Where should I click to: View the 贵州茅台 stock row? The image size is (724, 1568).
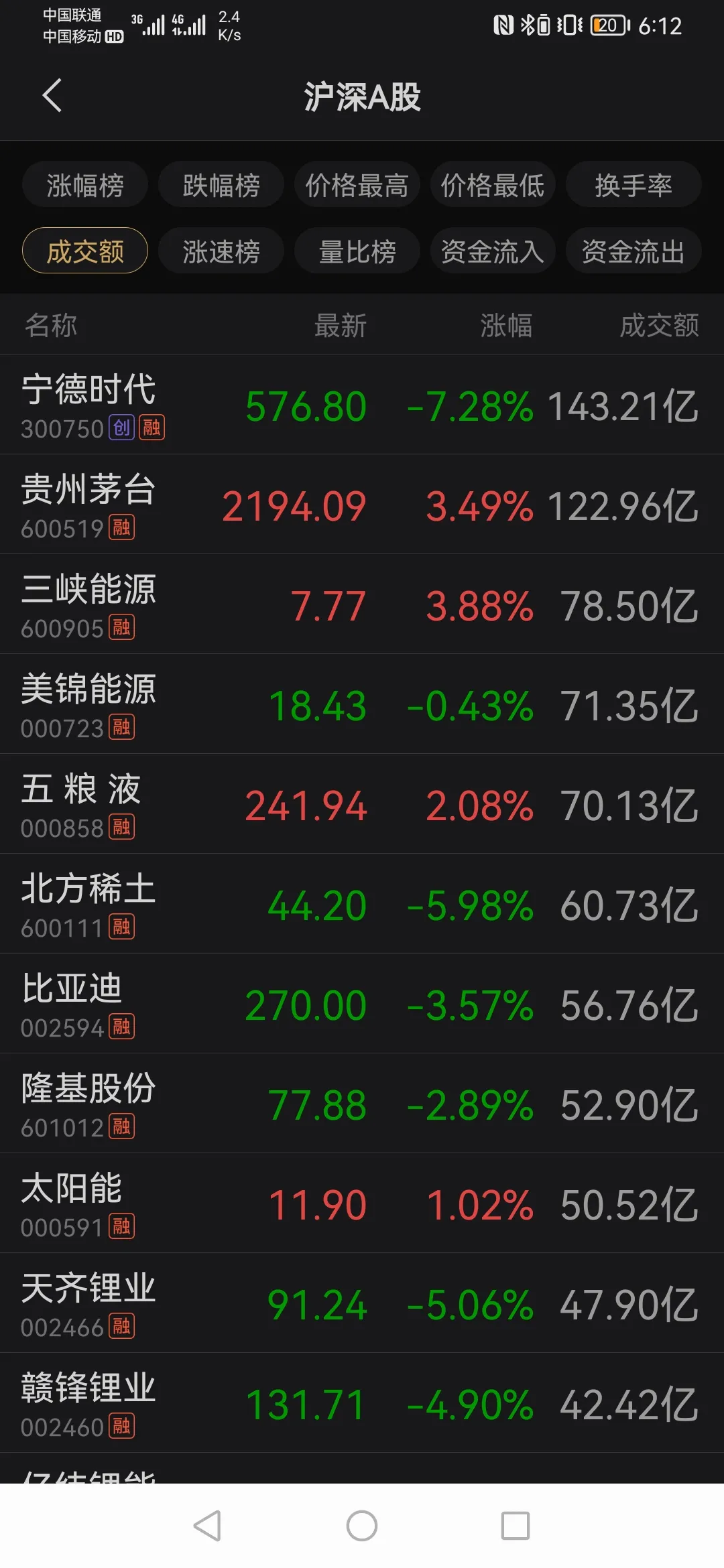pyautogui.click(x=362, y=505)
